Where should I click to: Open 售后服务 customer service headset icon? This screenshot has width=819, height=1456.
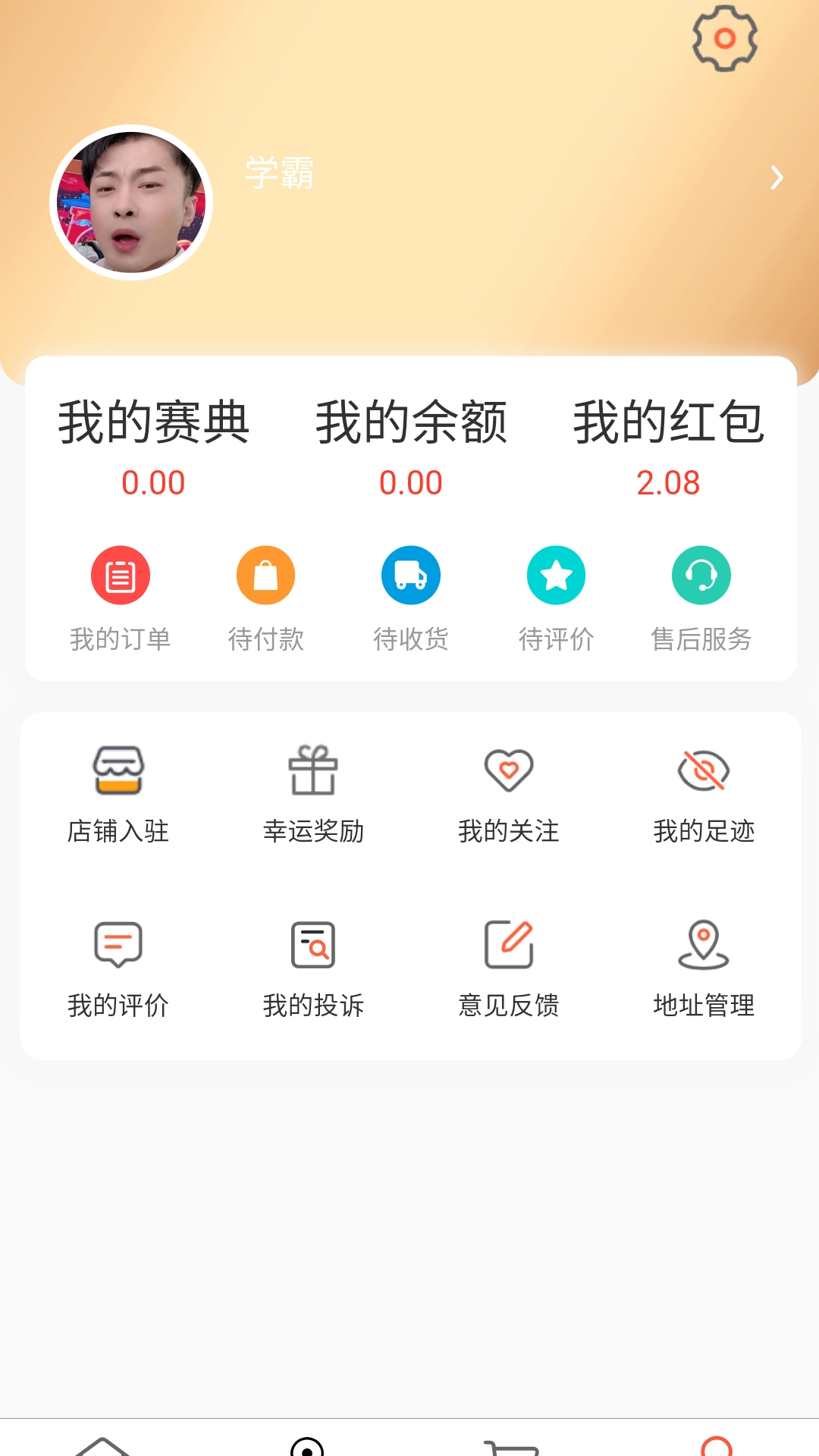pyautogui.click(x=701, y=575)
